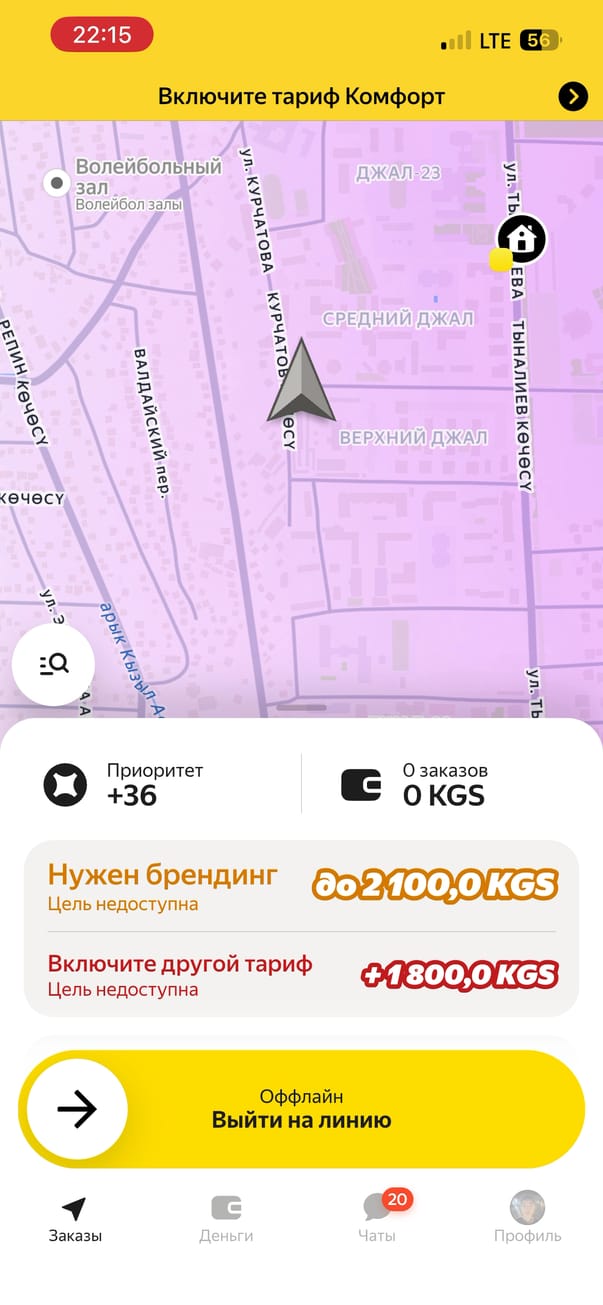Switch to the Деньги tab

click(x=226, y=1218)
